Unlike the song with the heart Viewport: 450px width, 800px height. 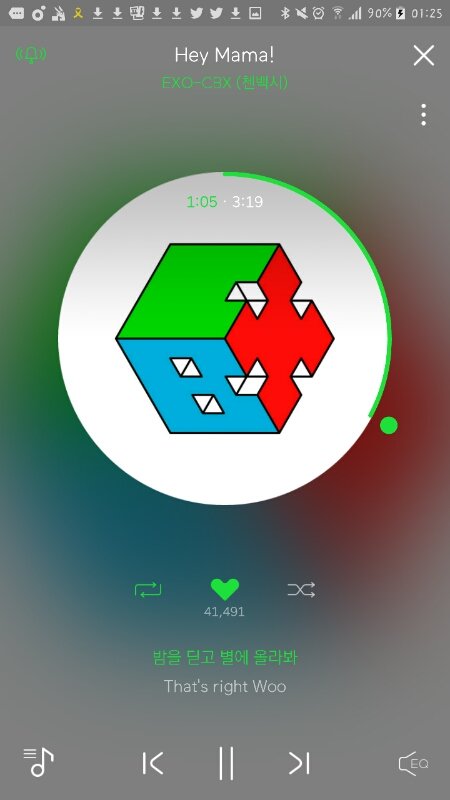224,590
